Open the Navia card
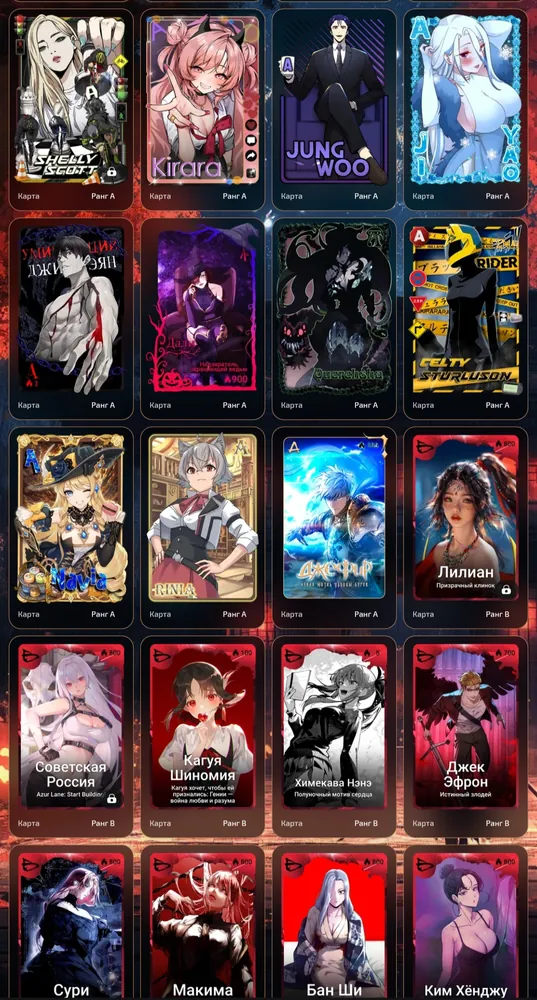The width and height of the screenshot is (537, 1000). (71, 528)
